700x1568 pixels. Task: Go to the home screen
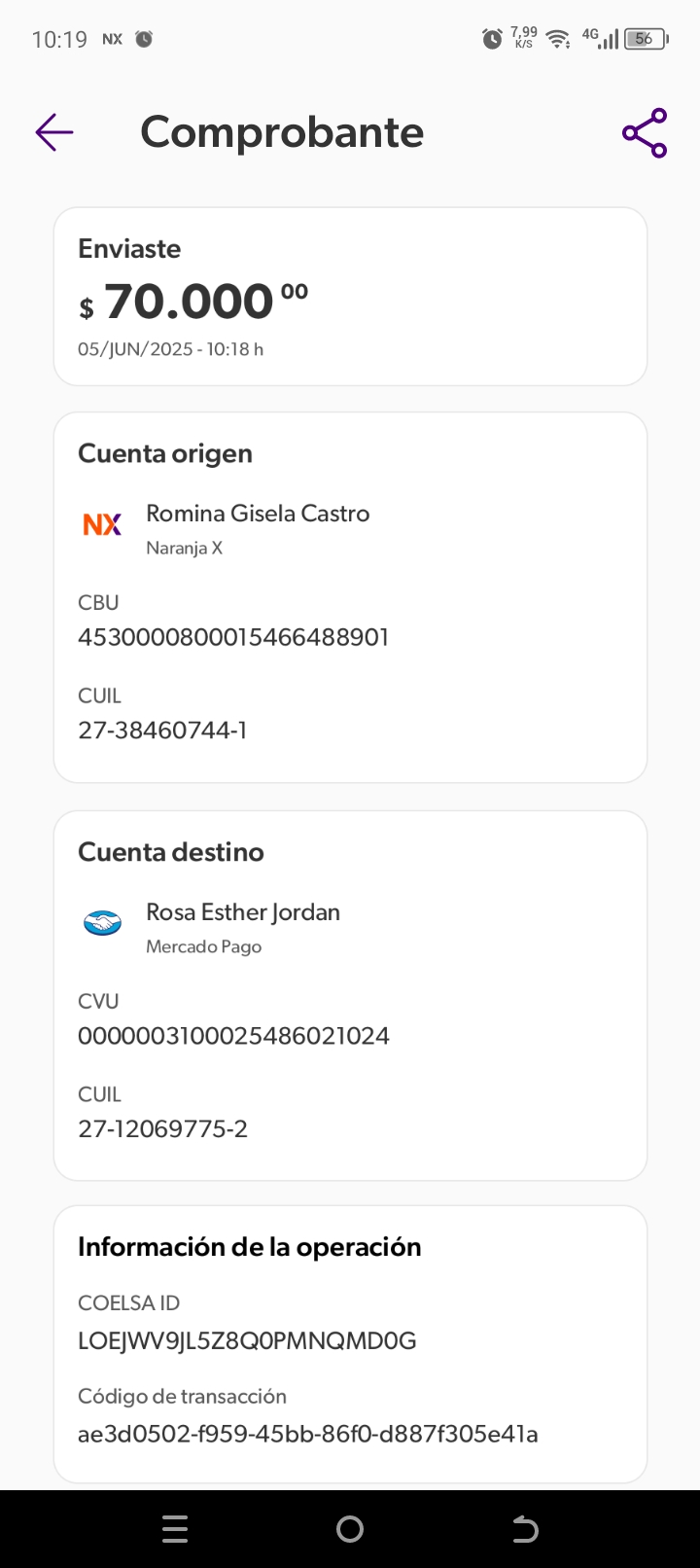click(350, 1529)
